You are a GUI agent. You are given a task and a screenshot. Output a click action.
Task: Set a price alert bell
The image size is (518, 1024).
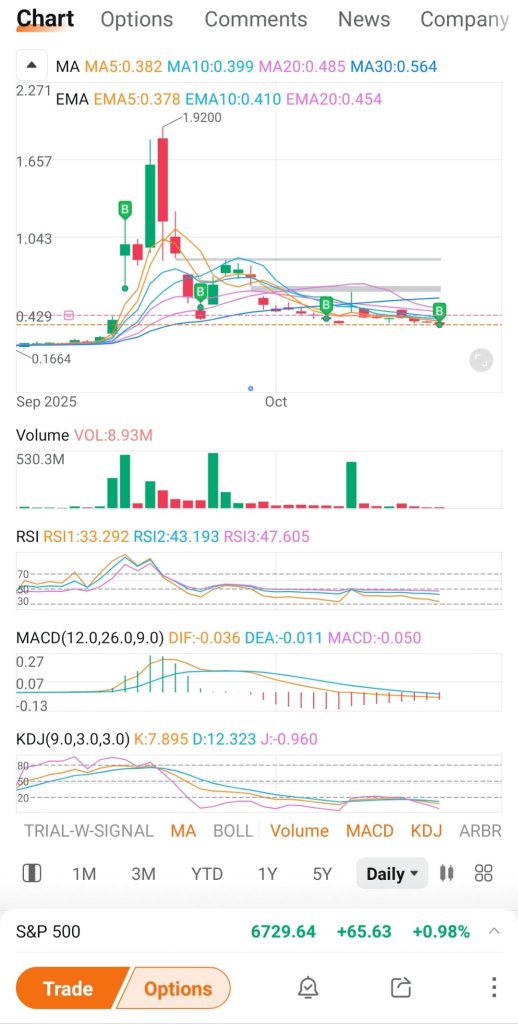(308, 988)
